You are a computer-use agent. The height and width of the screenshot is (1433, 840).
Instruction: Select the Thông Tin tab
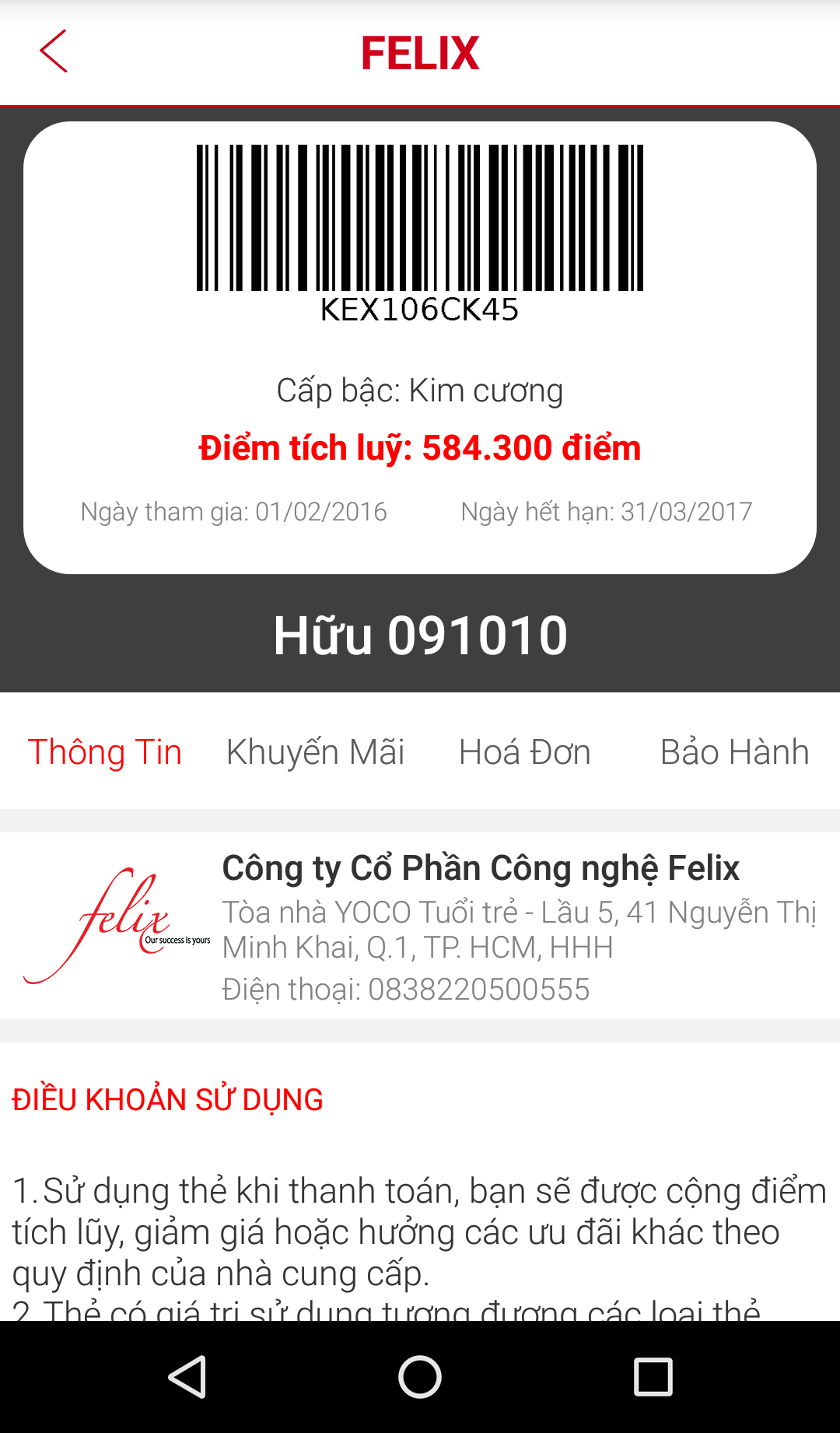click(x=105, y=752)
